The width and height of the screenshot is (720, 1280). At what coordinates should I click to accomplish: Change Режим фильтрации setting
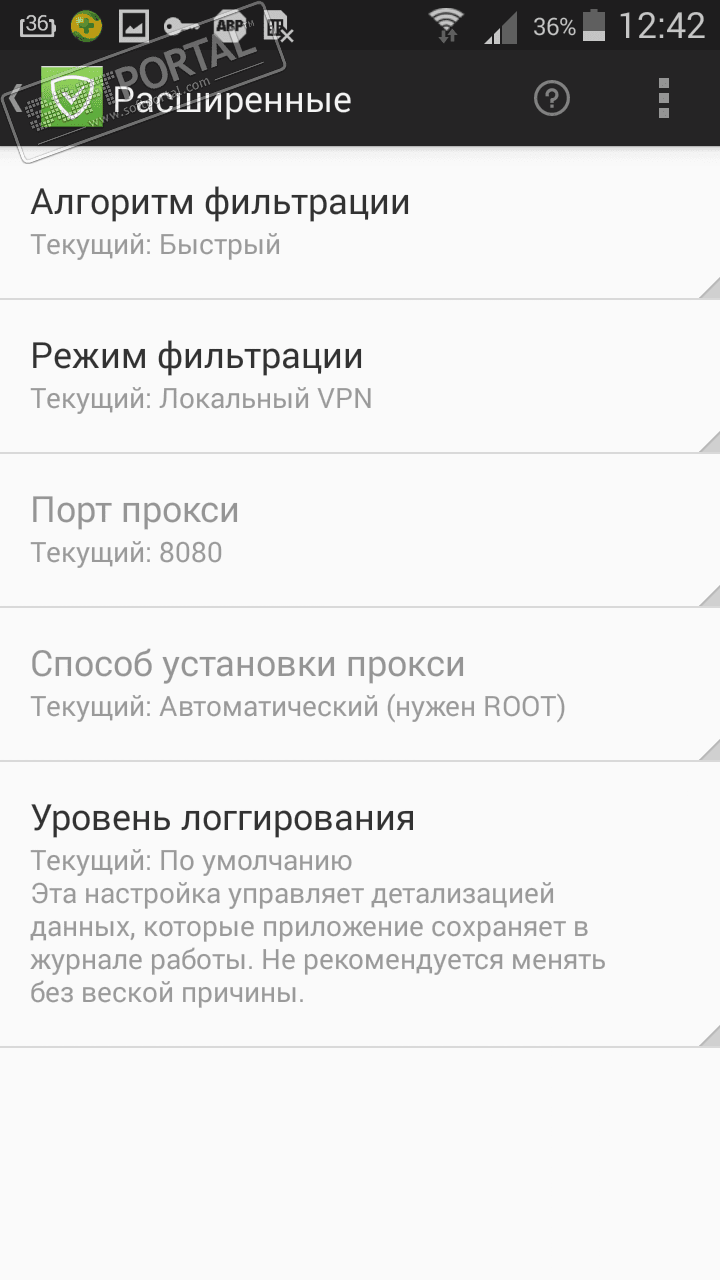(x=360, y=377)
